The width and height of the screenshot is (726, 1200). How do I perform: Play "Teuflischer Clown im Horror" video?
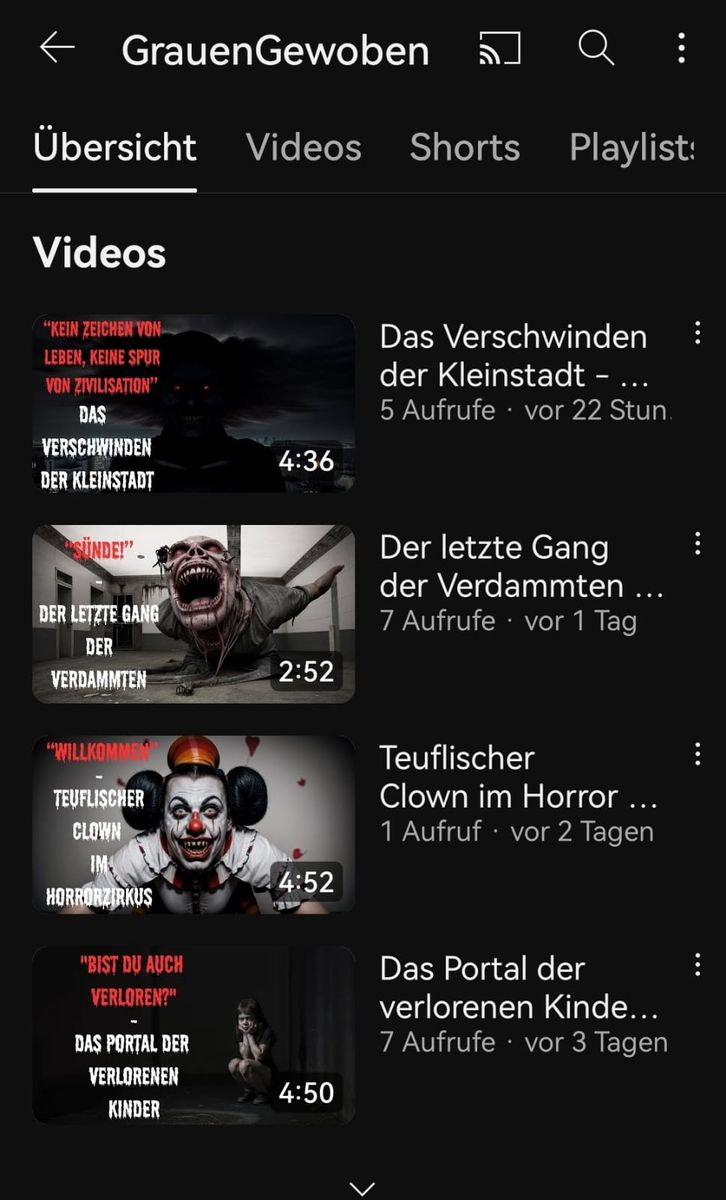coord(194,825)
